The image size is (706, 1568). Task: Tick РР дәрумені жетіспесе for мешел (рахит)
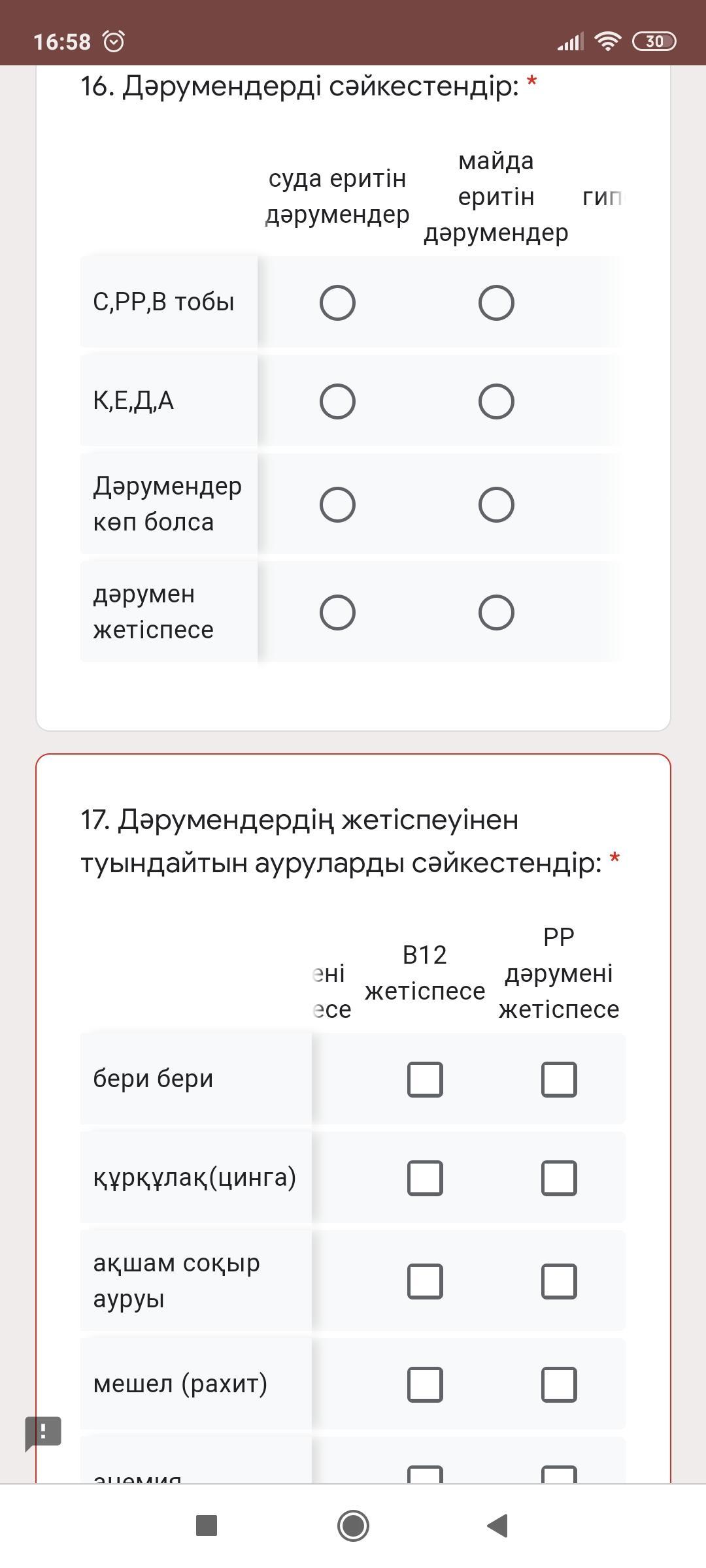point(559,1384)
